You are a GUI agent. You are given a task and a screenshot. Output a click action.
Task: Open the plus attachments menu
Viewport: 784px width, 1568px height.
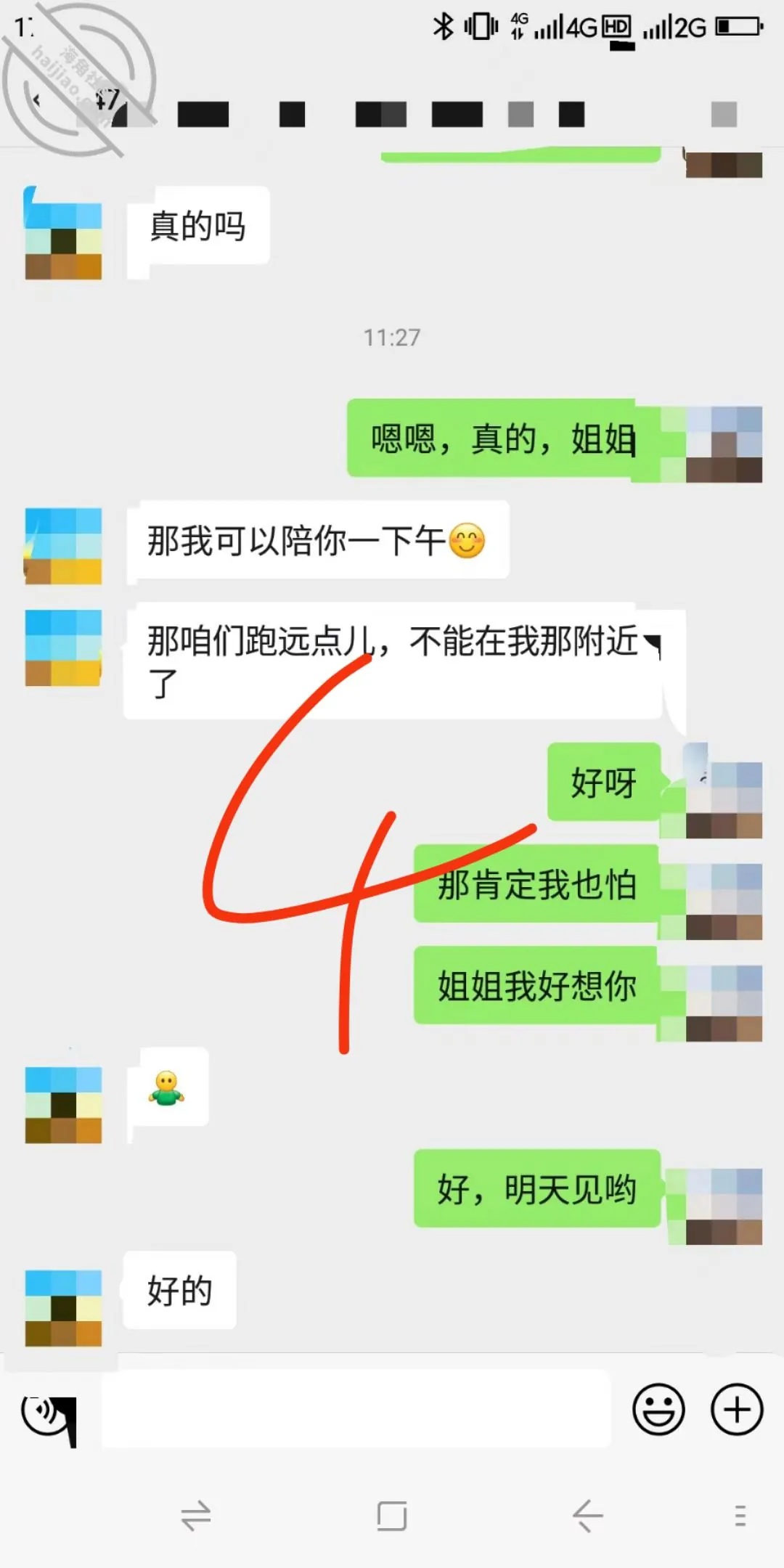737,1410
